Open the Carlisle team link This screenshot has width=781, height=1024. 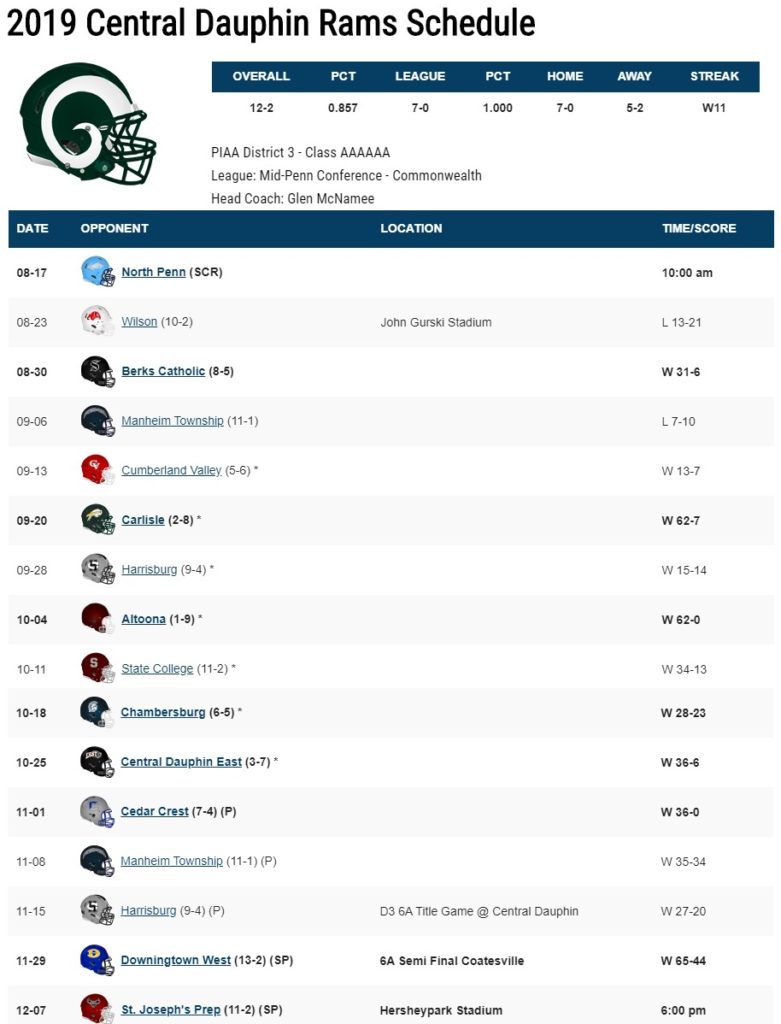[x=142, y=520]
